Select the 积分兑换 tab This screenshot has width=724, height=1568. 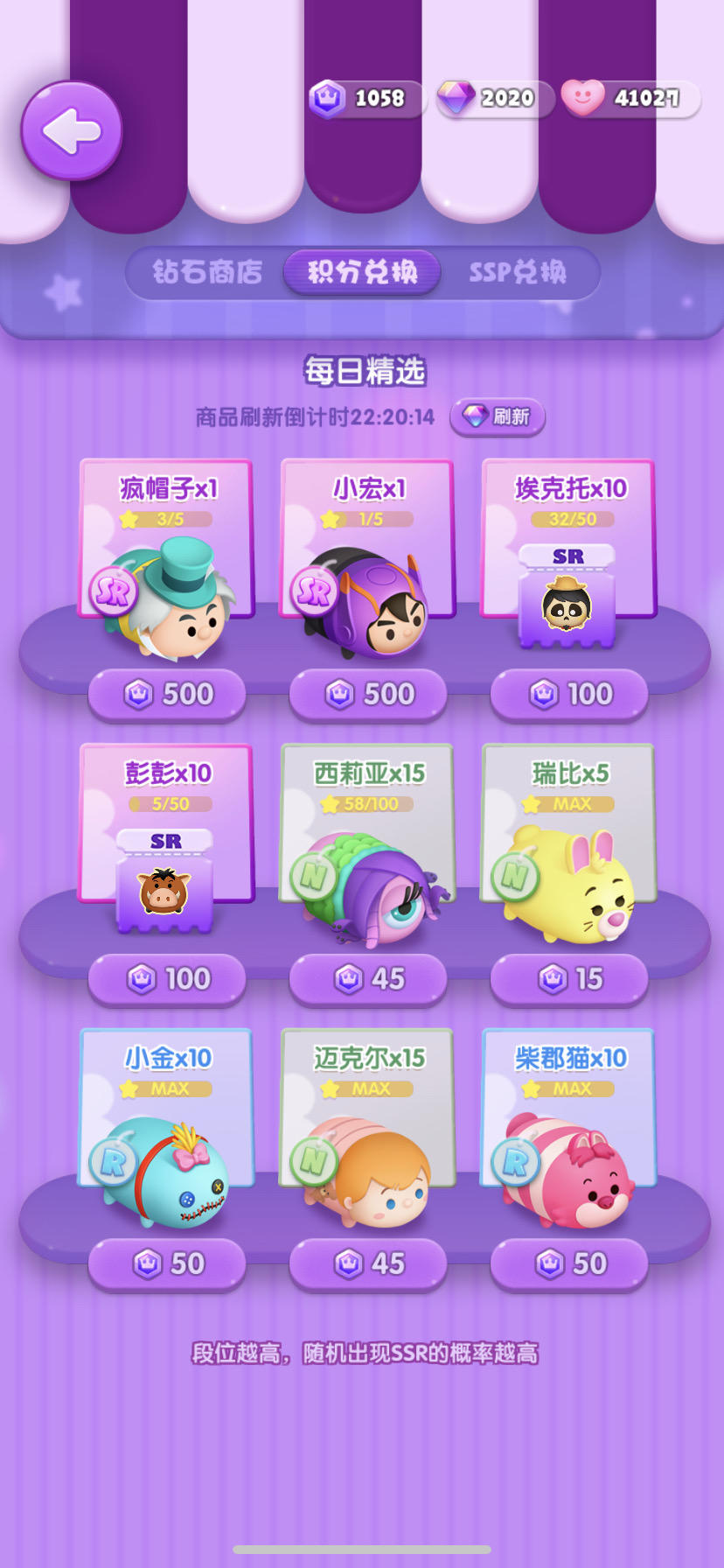[362, 272]
